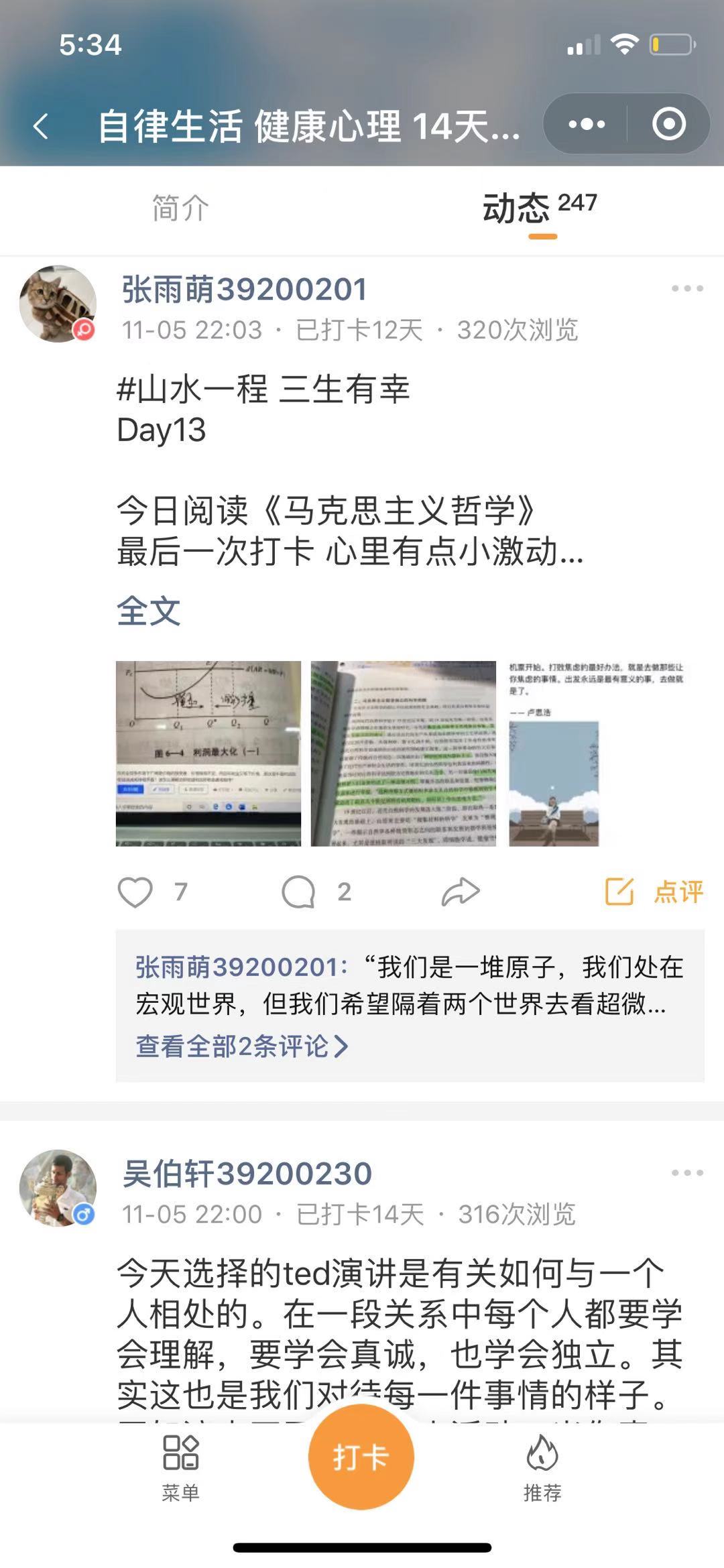View the illustrated quote picture
The image size is (724, 1568).
(597, 753)
